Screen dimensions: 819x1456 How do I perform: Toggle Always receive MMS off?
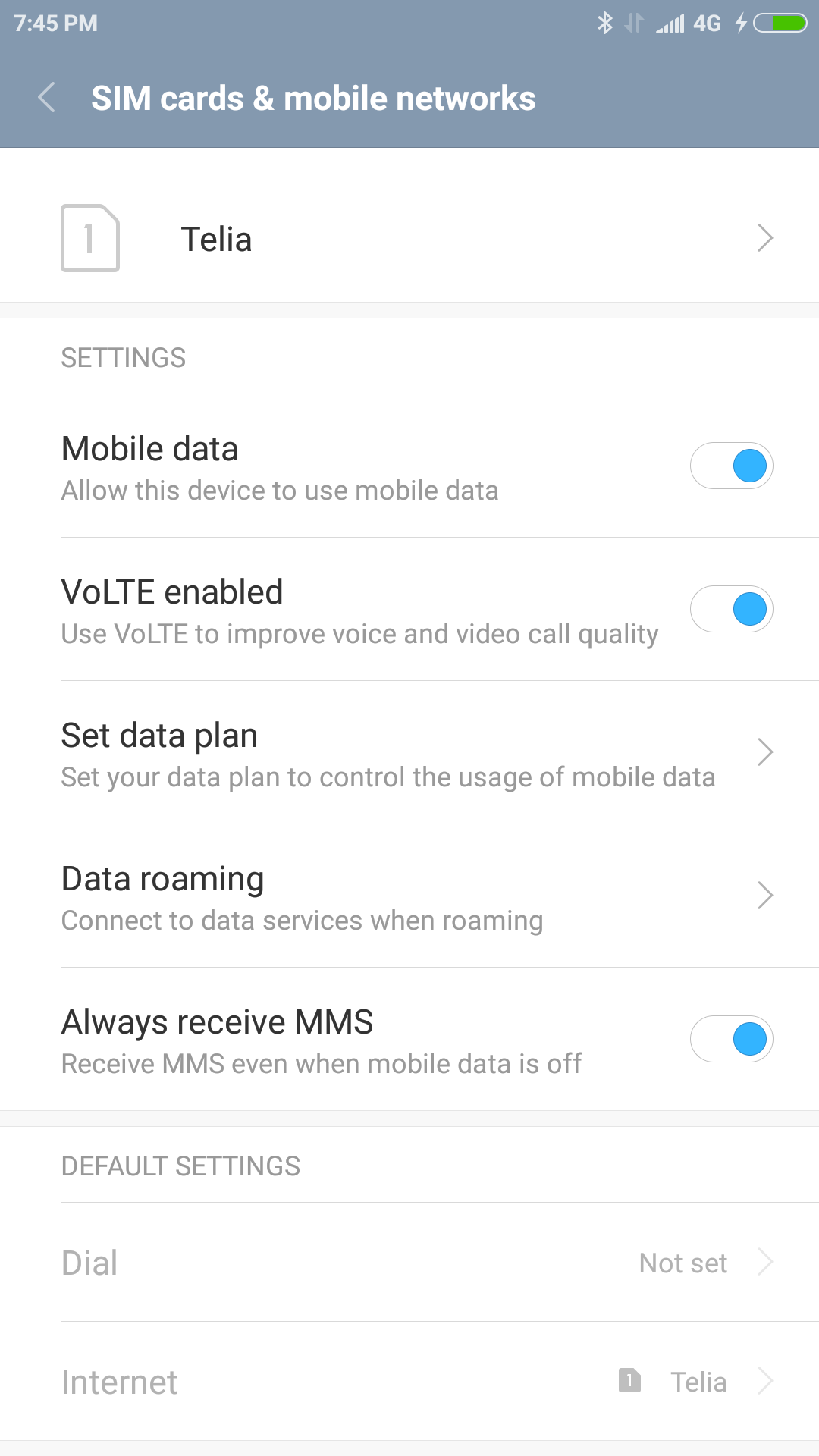coord(731,1039)
